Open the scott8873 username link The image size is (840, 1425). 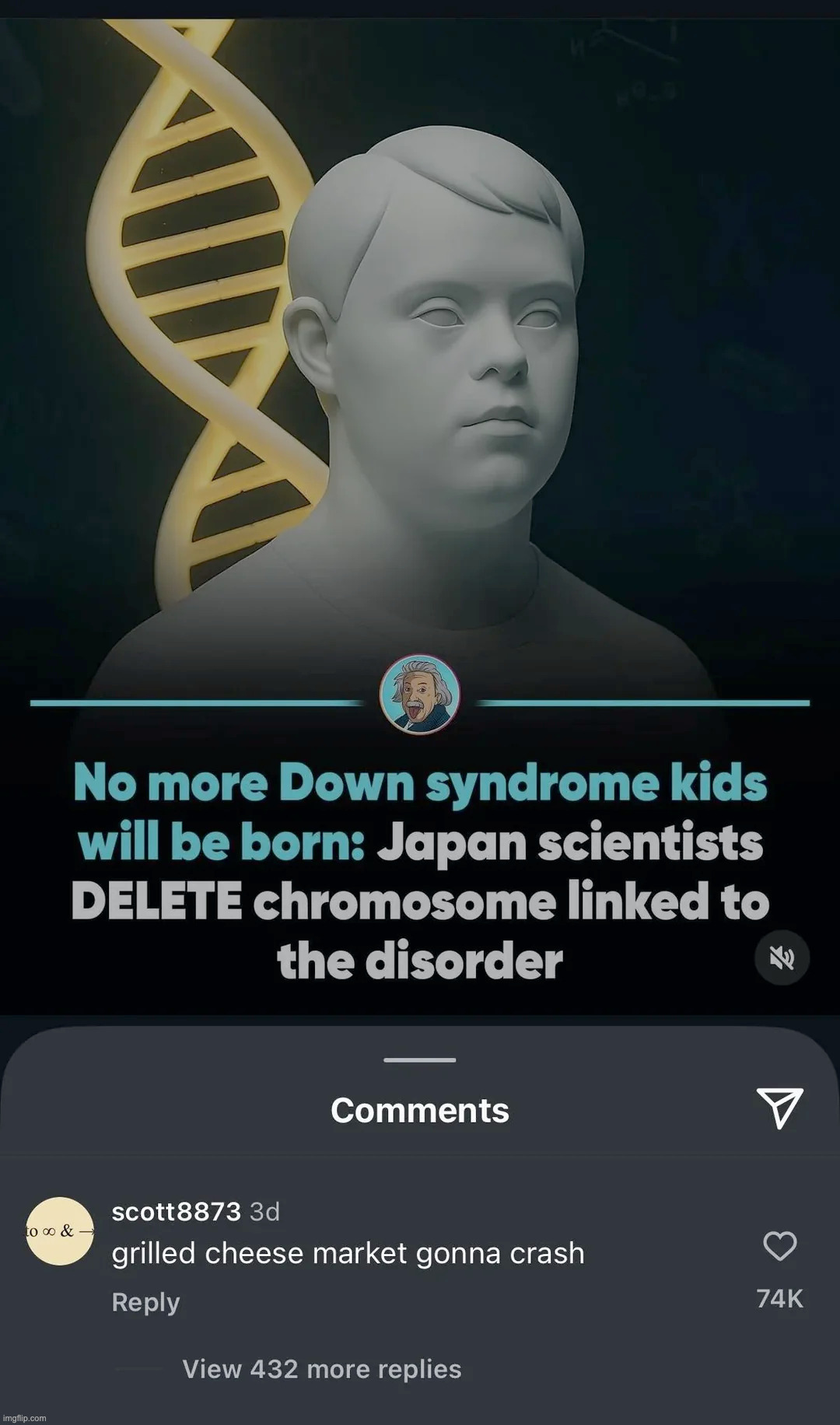[x=176, y=1211]
